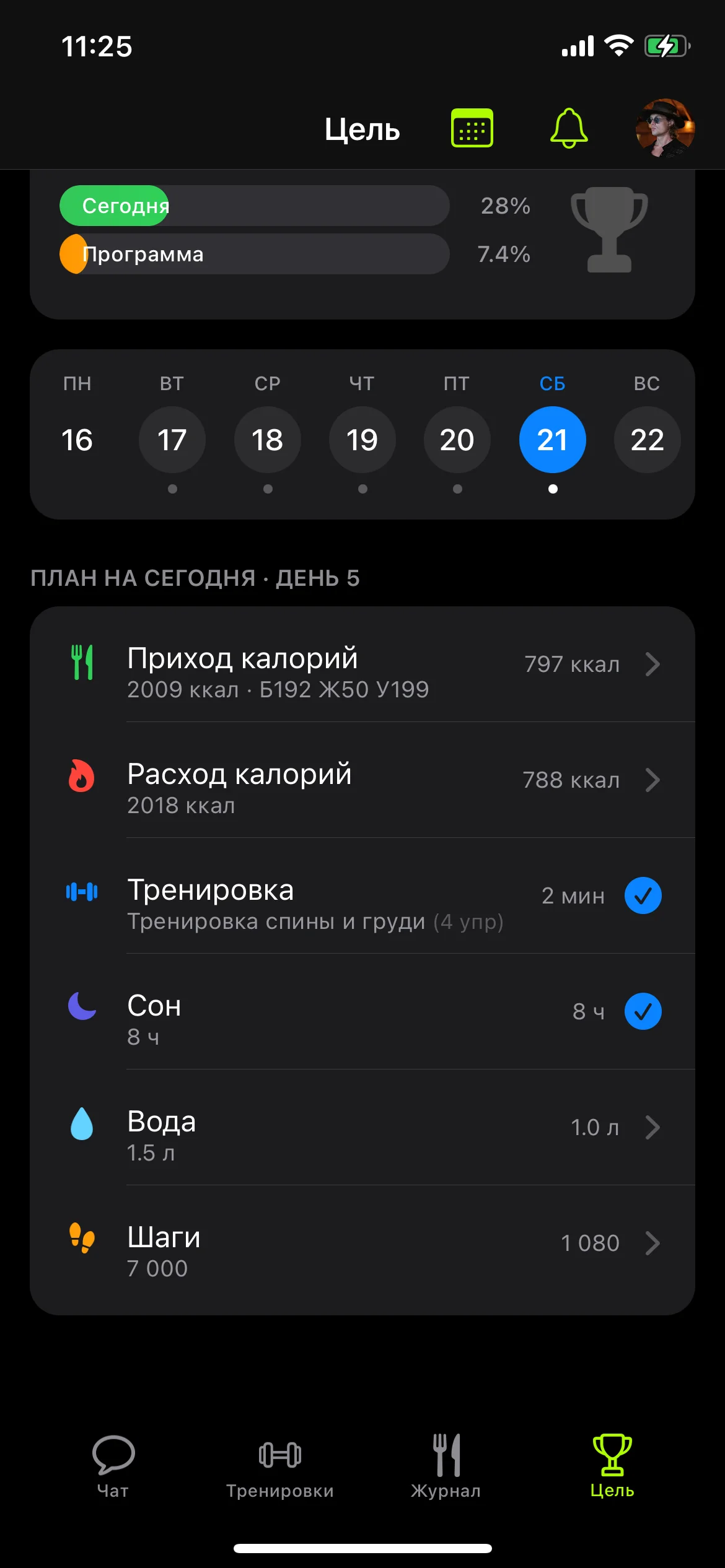Screen dimensions: 725x1568
Task: Switch to the Чат tab
Action: [113, 1465]
